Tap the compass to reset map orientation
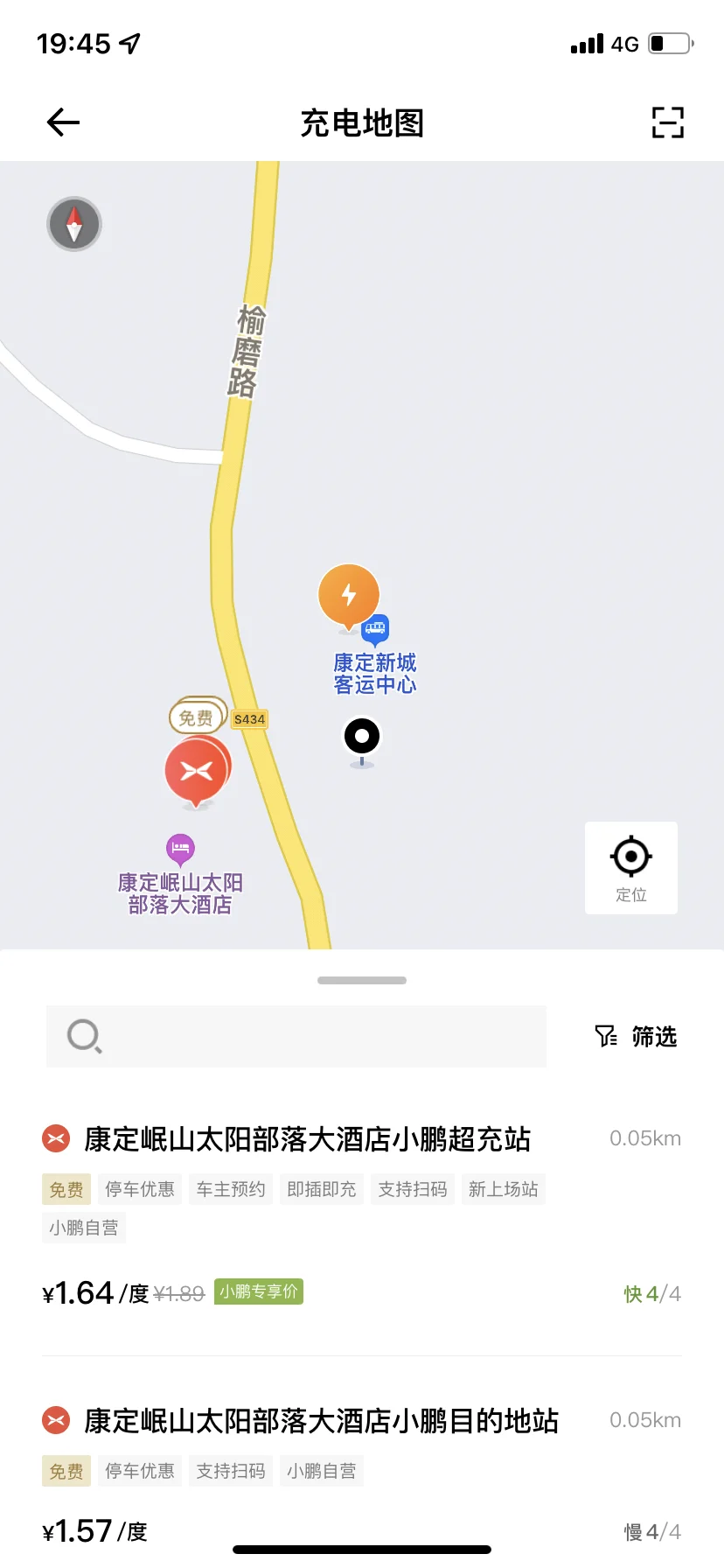Screen dimensions: 724x1568 coord(74,224)
